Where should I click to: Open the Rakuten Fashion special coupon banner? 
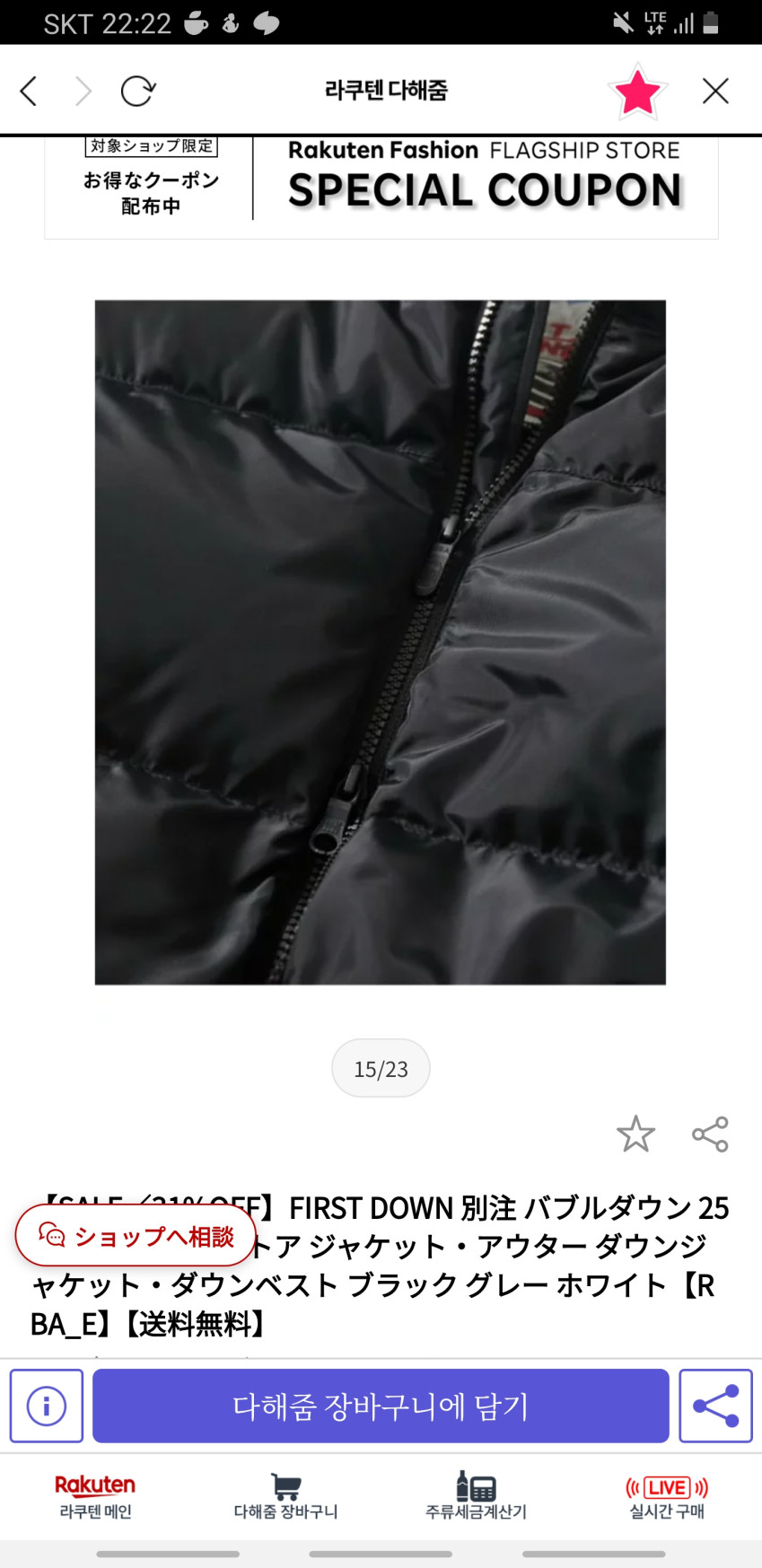pyautogui.click(x=381, y=186)
